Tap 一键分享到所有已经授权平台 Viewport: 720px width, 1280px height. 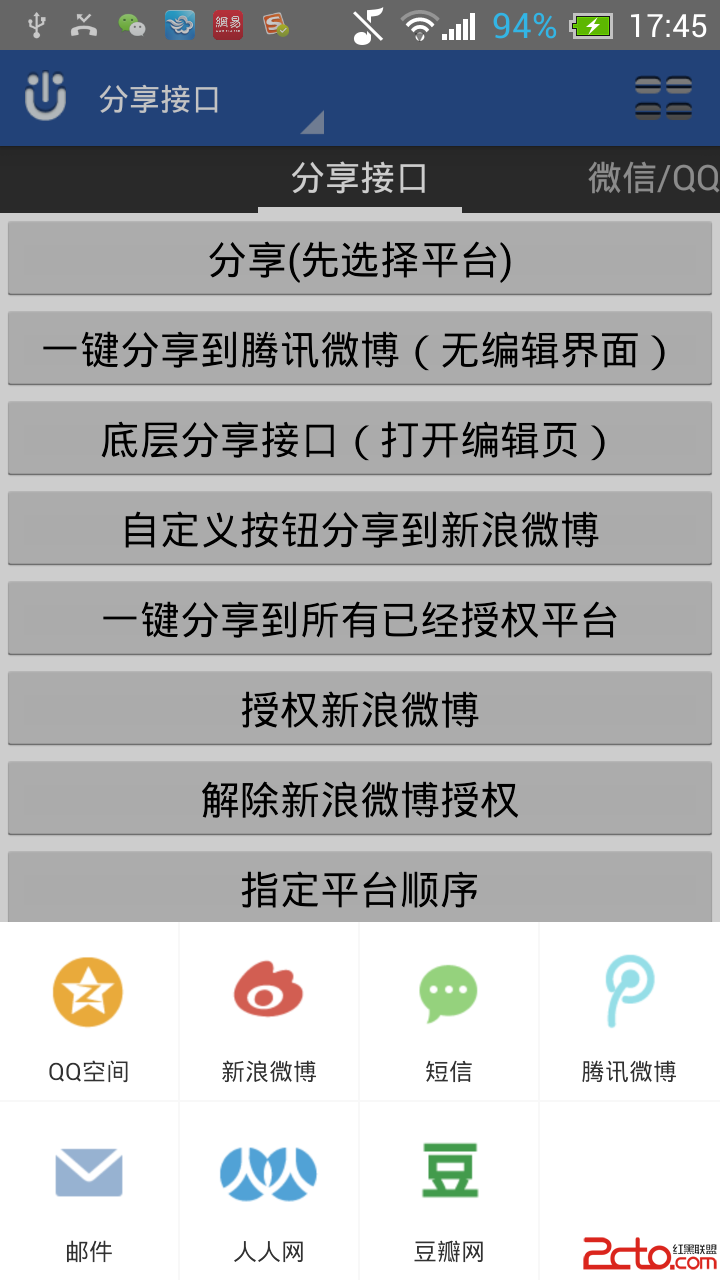[x=360, y=619]
